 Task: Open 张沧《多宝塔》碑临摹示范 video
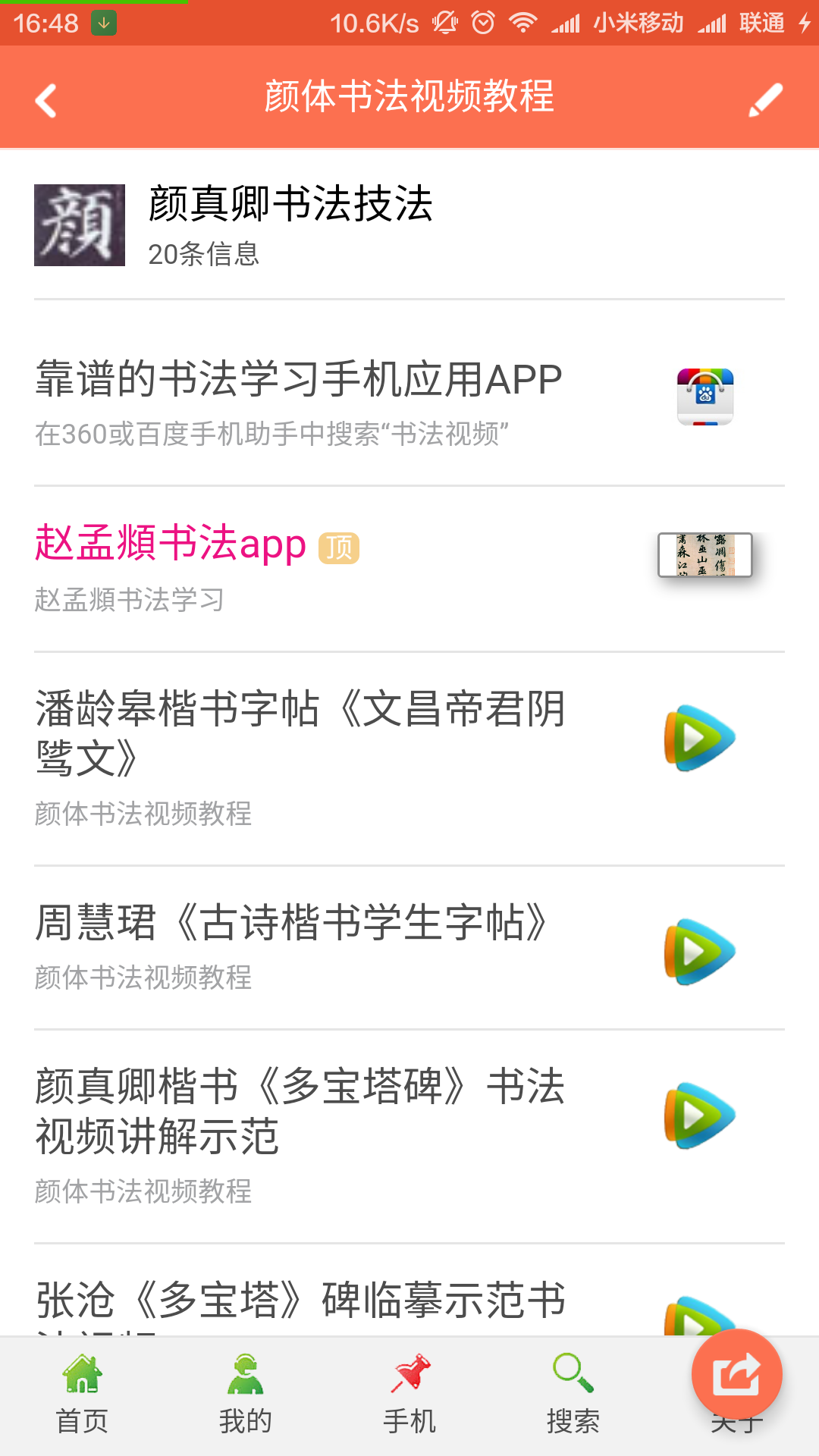300,1301
